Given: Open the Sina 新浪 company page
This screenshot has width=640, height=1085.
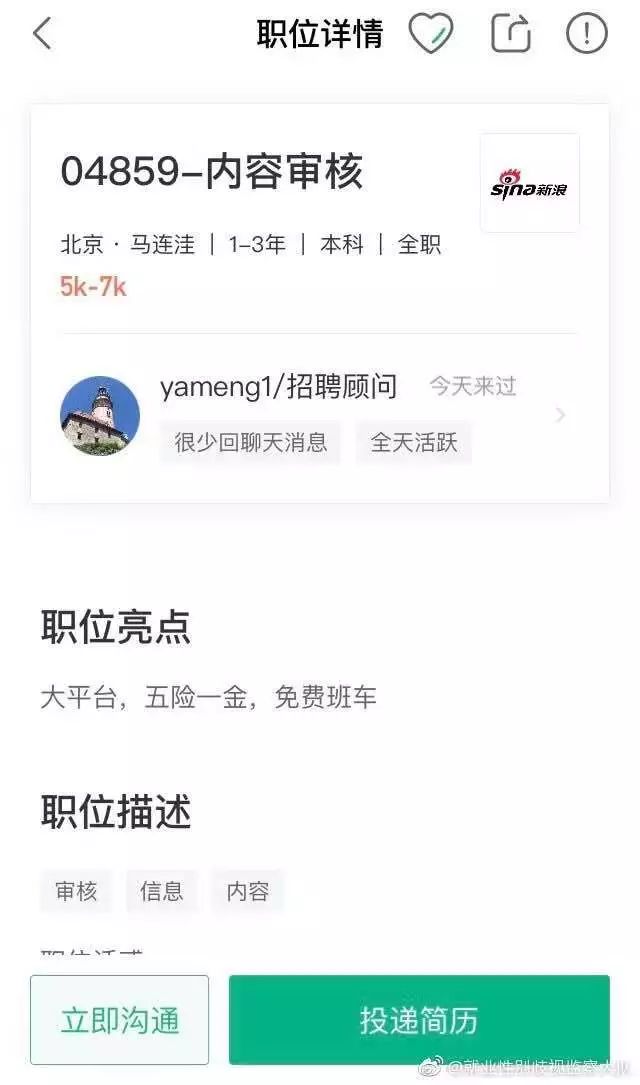Looking at the screenshot, I should (530, 183).
